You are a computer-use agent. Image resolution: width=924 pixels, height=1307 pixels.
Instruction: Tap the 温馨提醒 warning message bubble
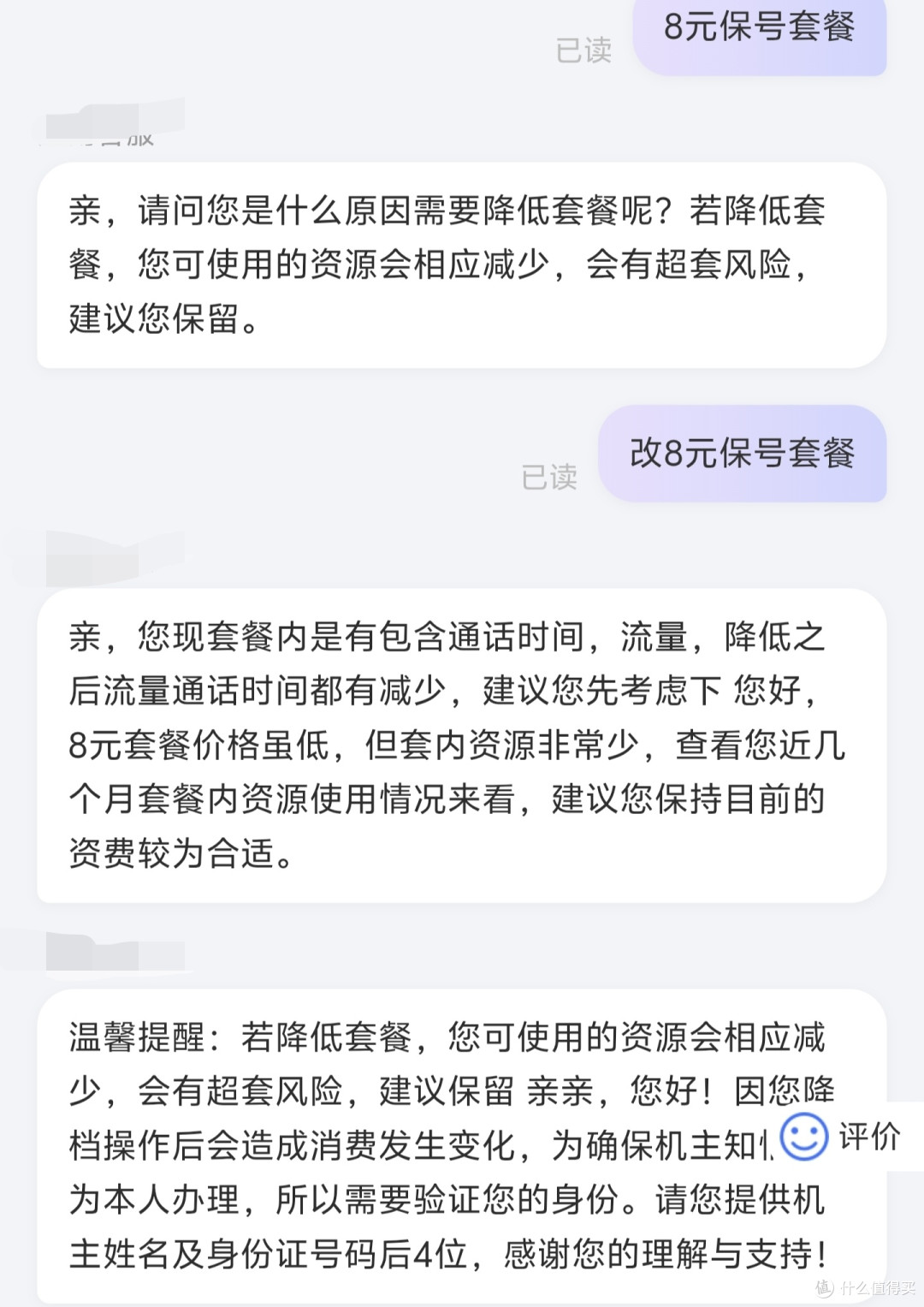click(462, 1138)
